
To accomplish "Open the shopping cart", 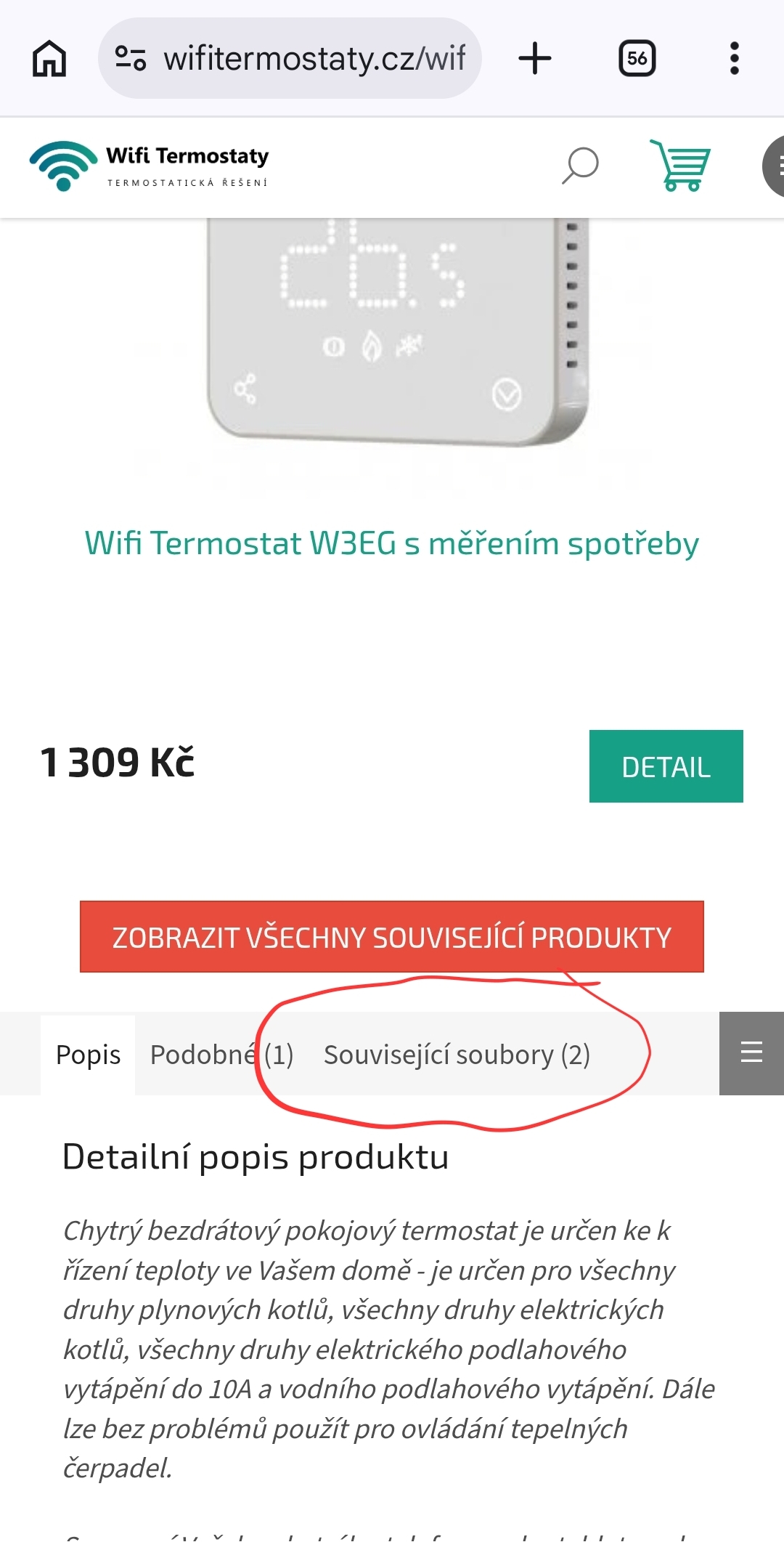I will point(680,166).
